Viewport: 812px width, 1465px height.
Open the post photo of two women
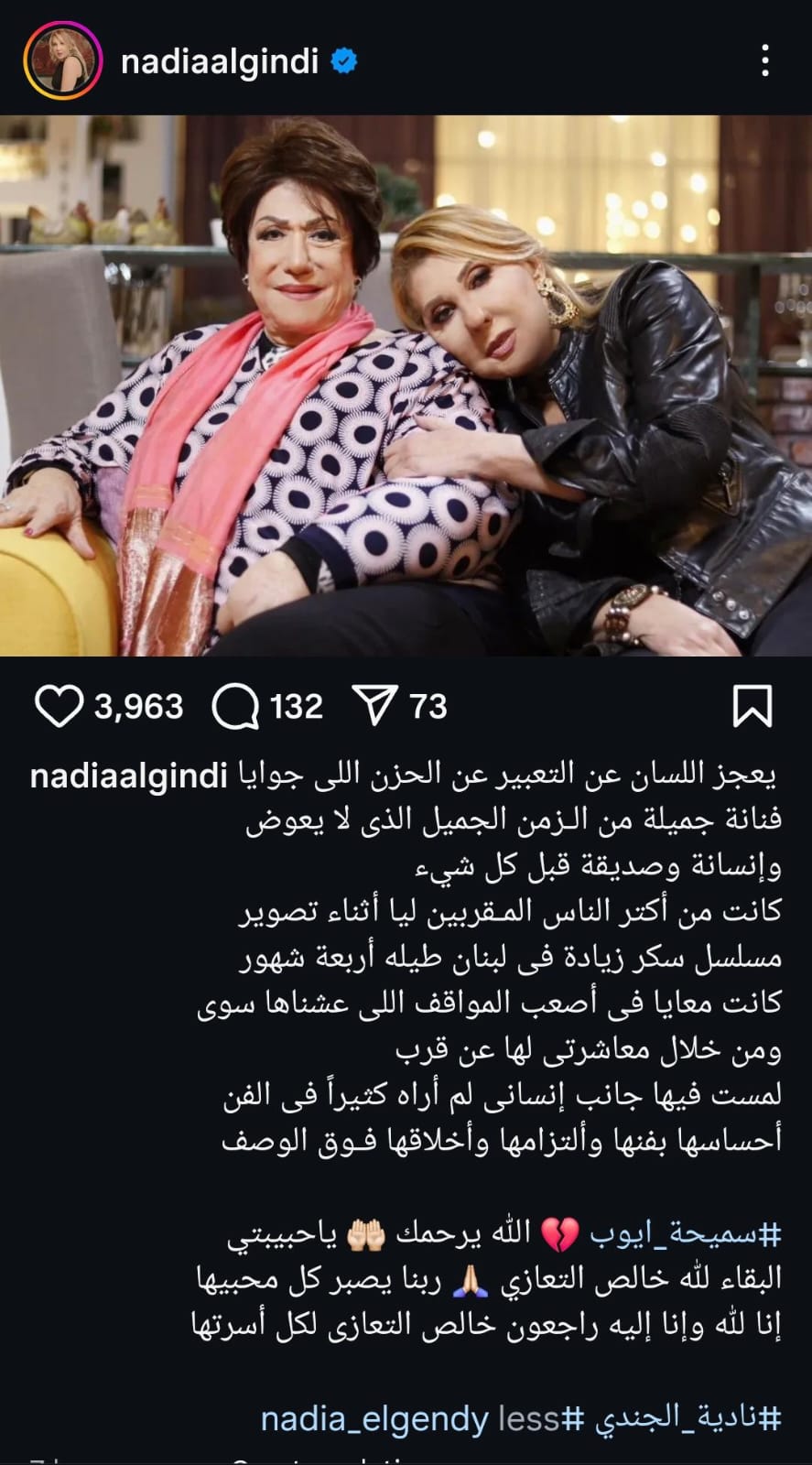pyautogui.click(x=406, y=385)
